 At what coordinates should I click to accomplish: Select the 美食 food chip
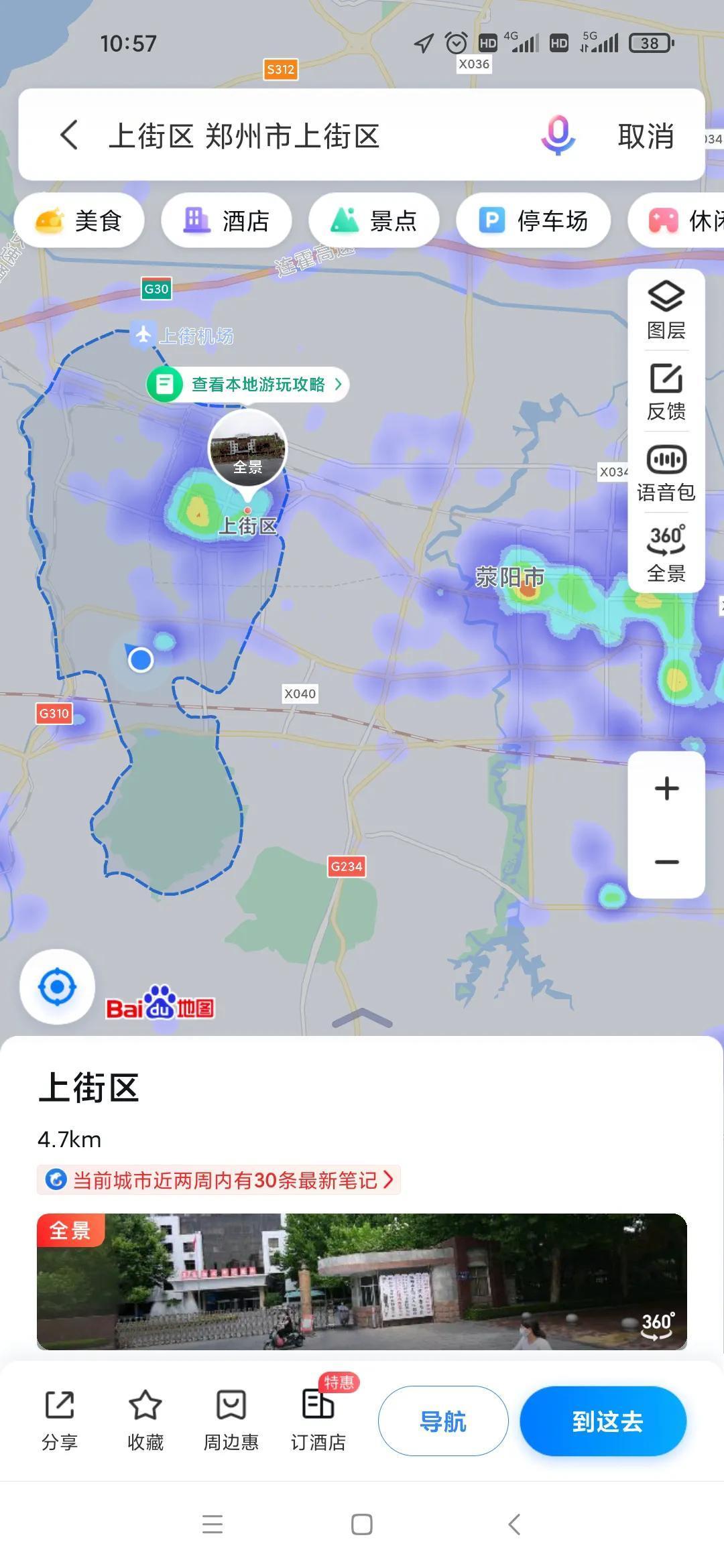tap(79, 220)
